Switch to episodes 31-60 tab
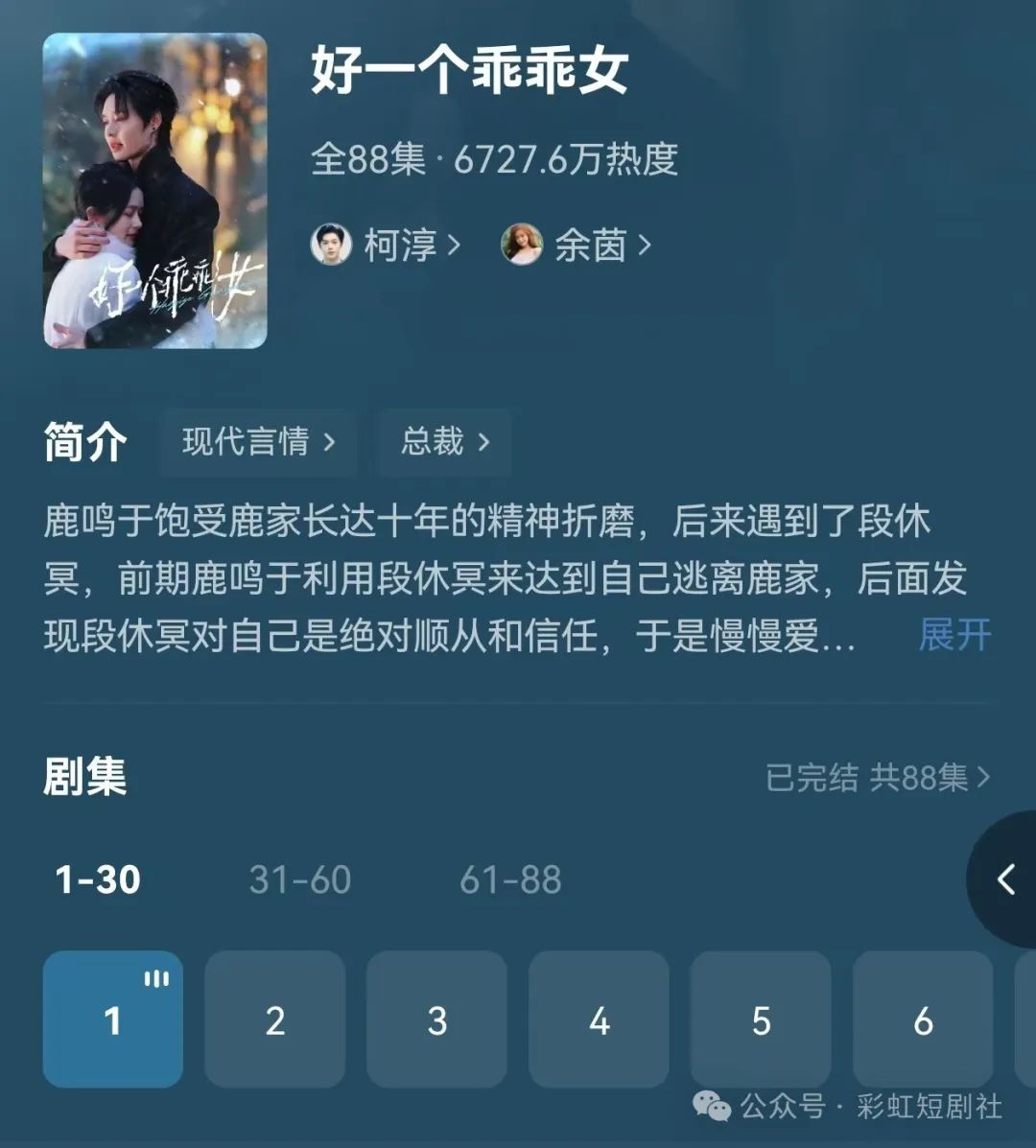The image size is (1036, 1148). (x=300, y=879)
